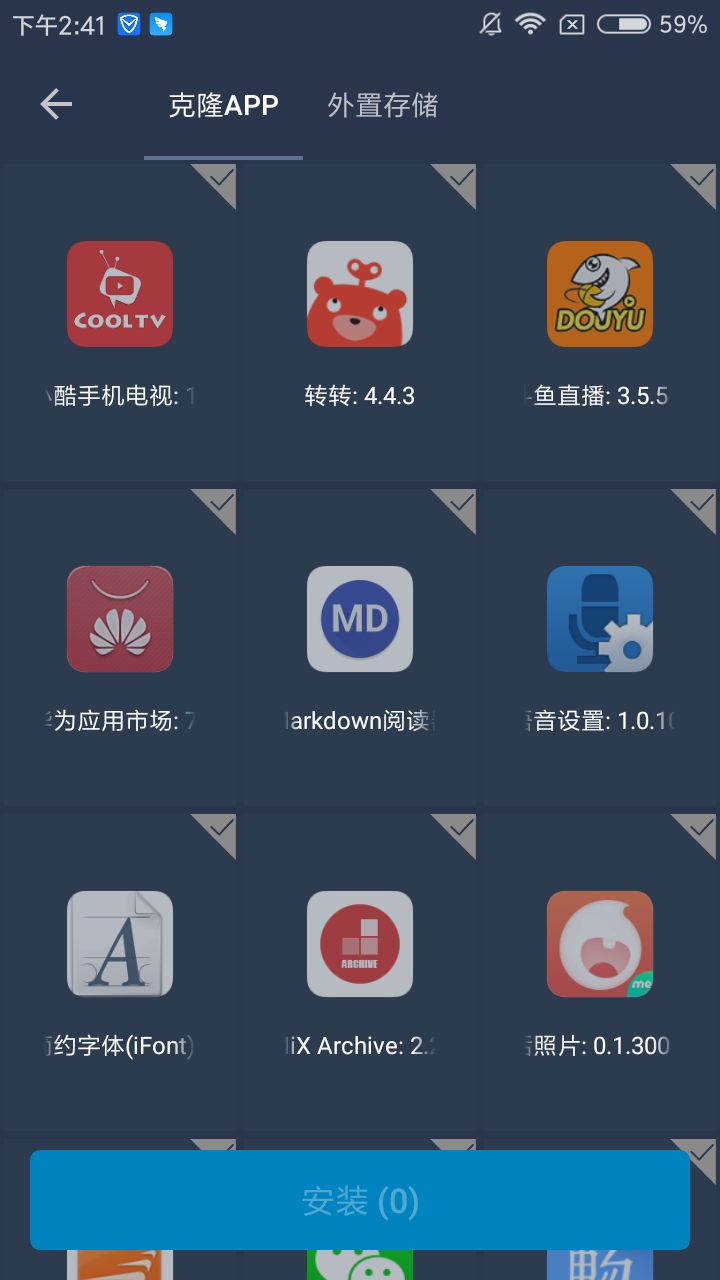Pick the 照片 0.1.300 app tile

[600, 970]
